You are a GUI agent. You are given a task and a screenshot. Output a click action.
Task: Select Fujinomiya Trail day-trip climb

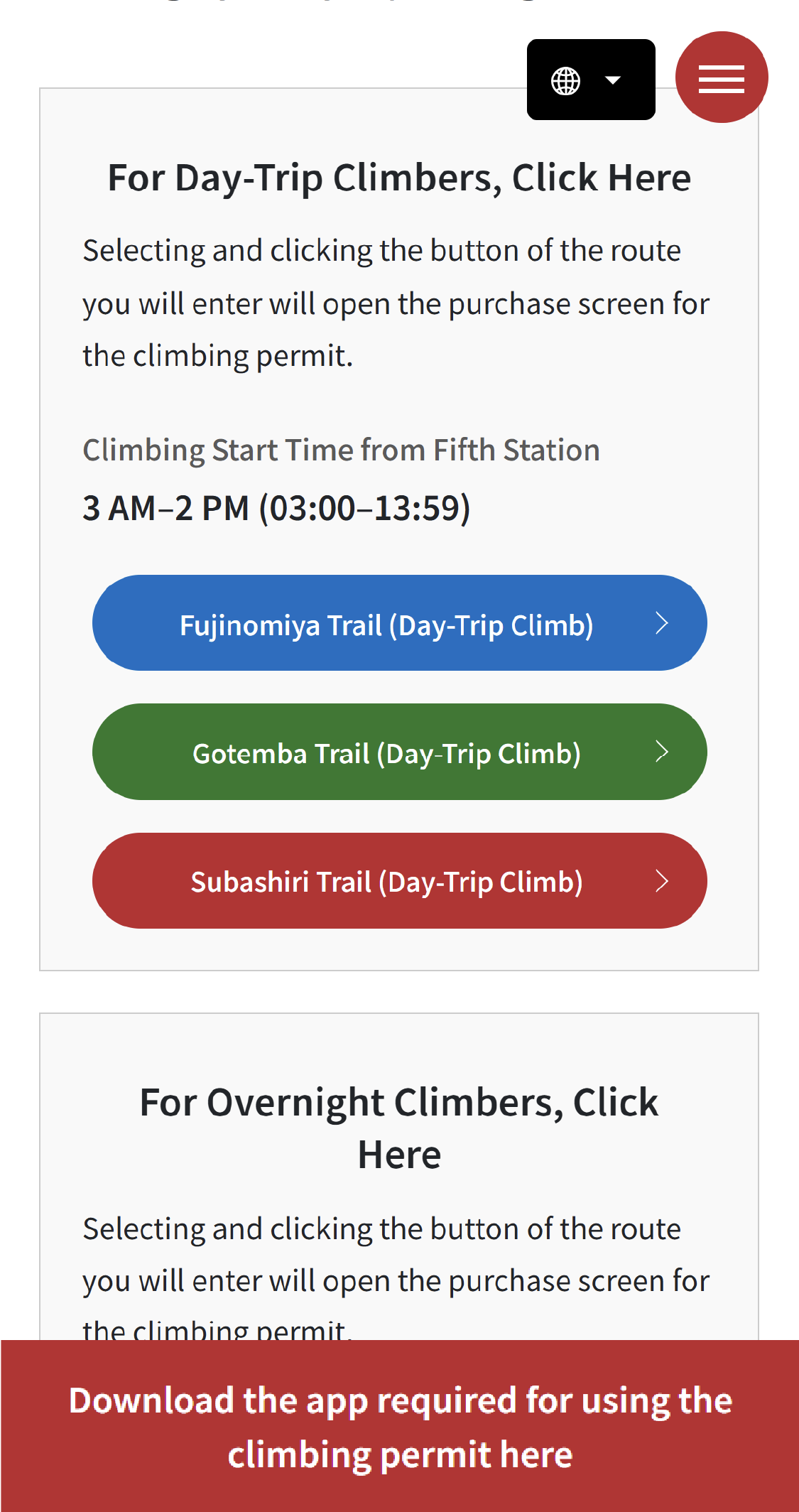tap(400, 623)
